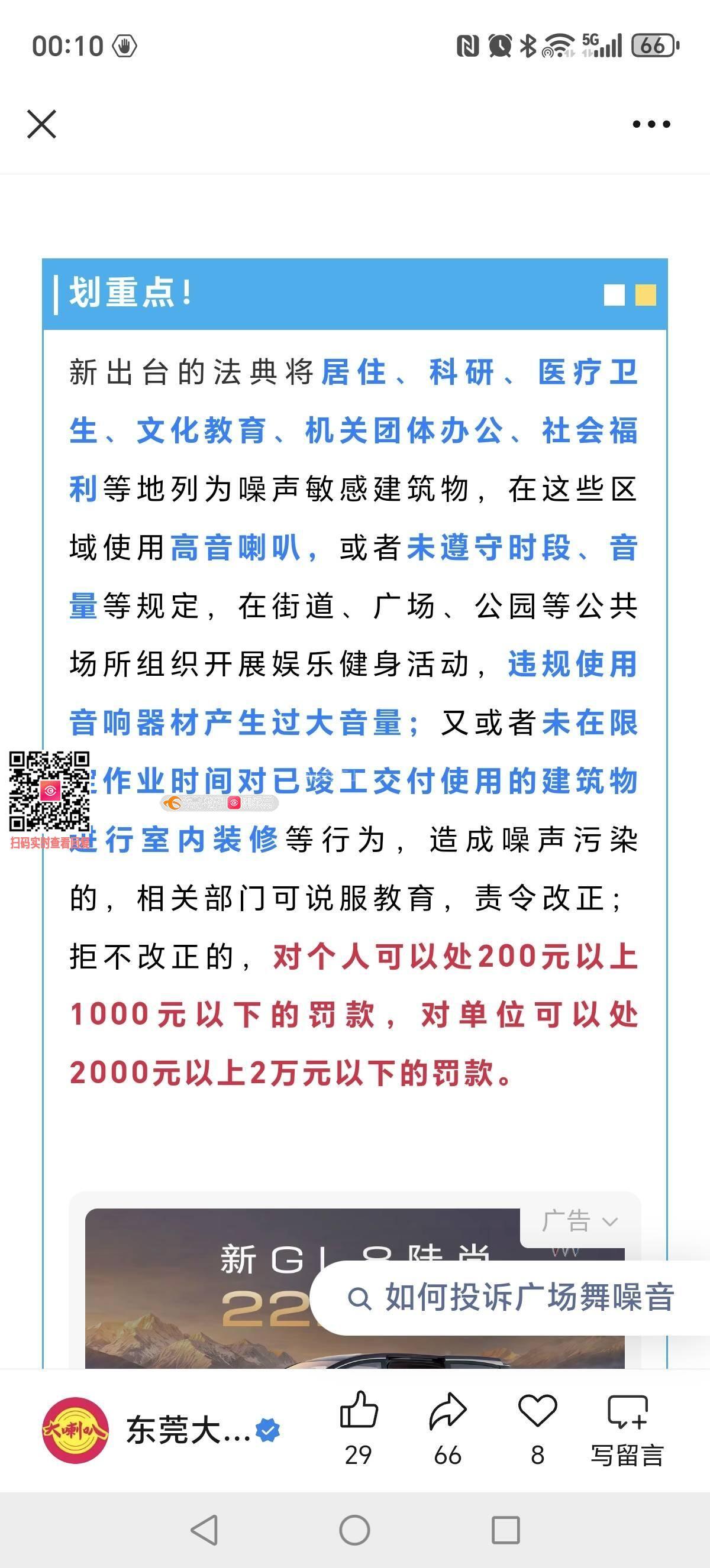Search 如何投诉广场舞噪音 suggestion
Screen dimensions: 710x1568
tap(510, 1297)
